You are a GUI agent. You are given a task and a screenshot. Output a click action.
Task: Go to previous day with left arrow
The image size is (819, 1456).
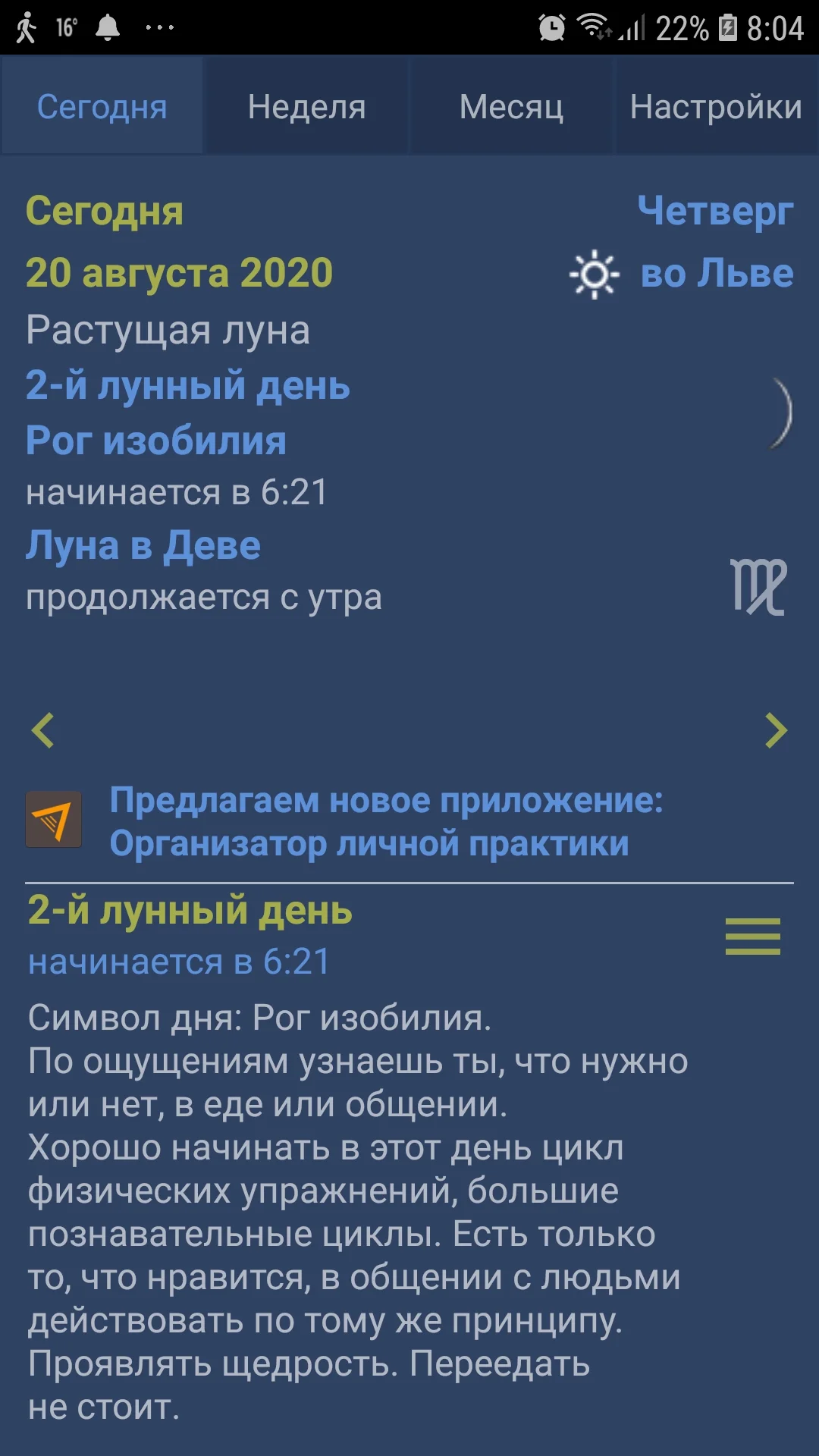(x=42, y=730)
